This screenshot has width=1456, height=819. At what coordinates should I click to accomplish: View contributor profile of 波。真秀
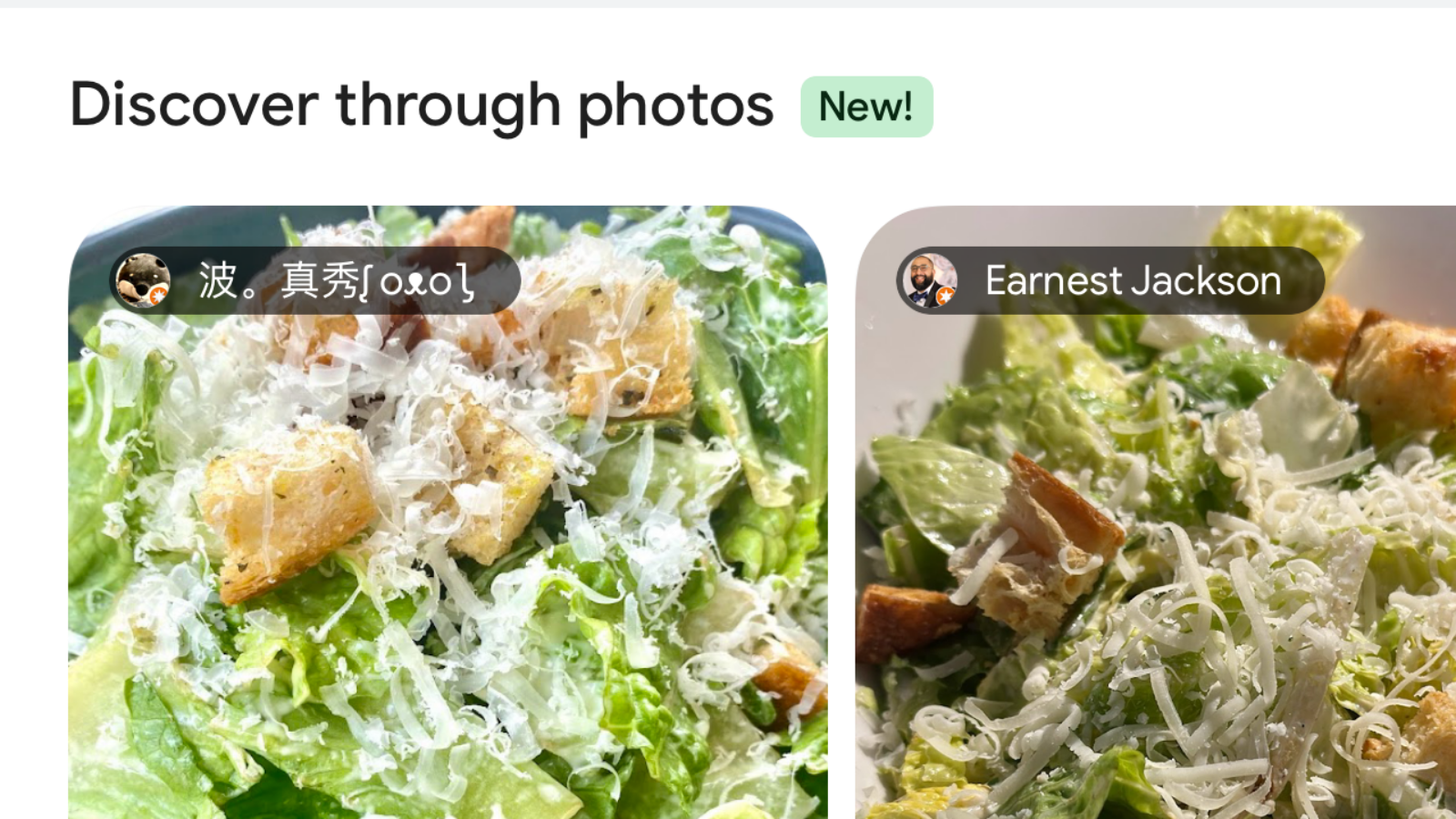[315, 280]
